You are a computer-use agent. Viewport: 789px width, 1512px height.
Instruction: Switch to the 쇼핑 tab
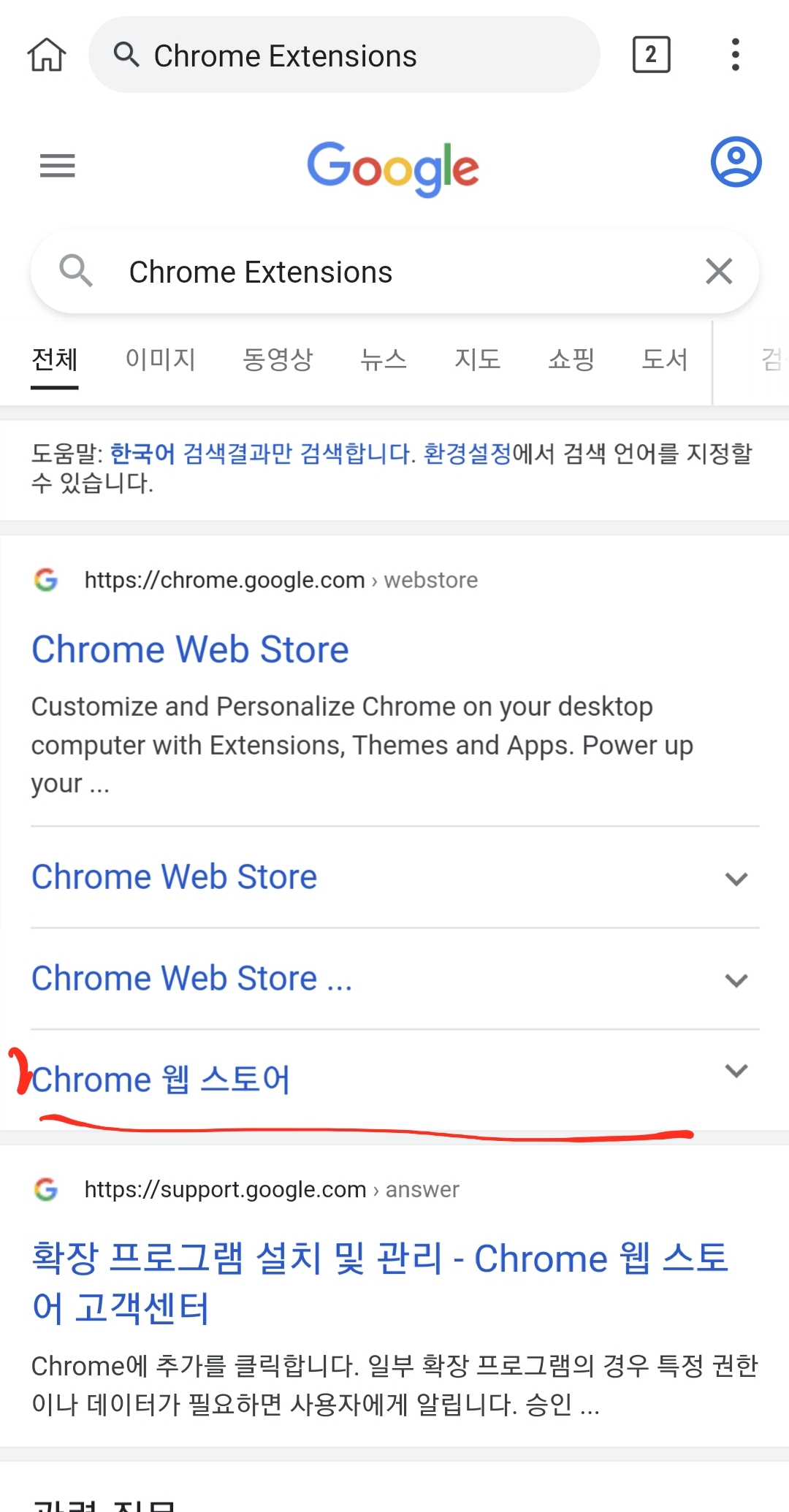[x=571, y=359]
